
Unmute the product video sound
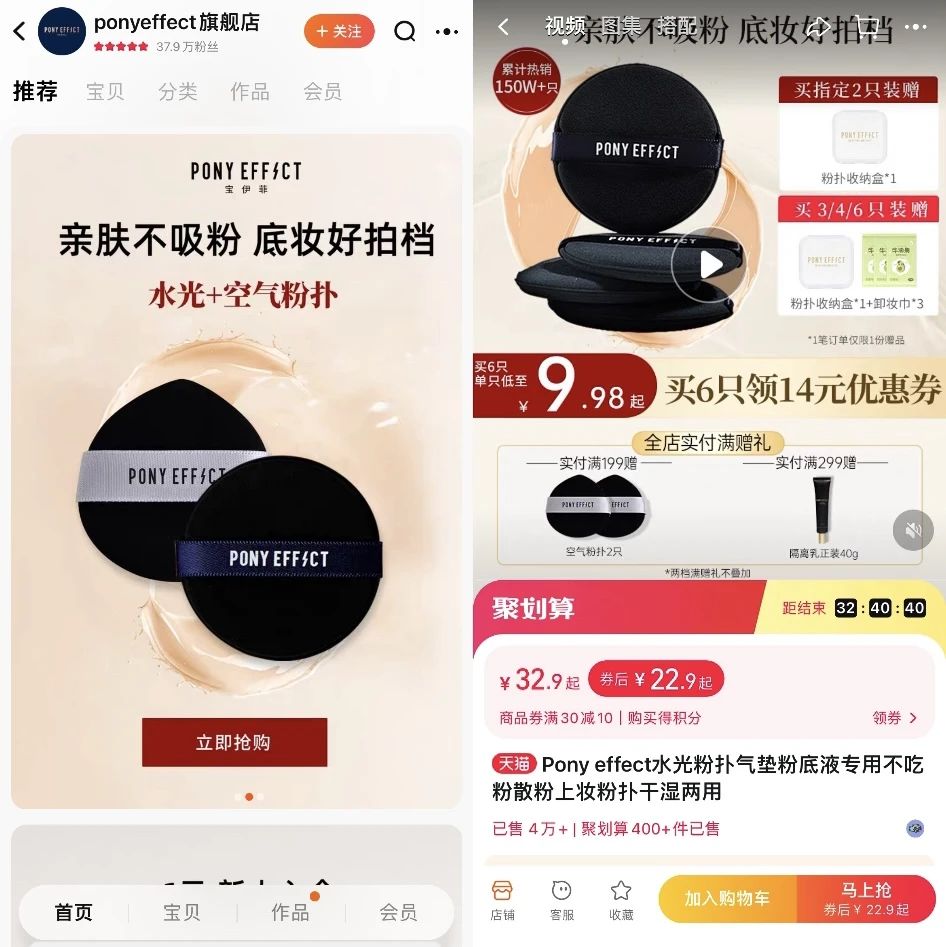point(912,530)
